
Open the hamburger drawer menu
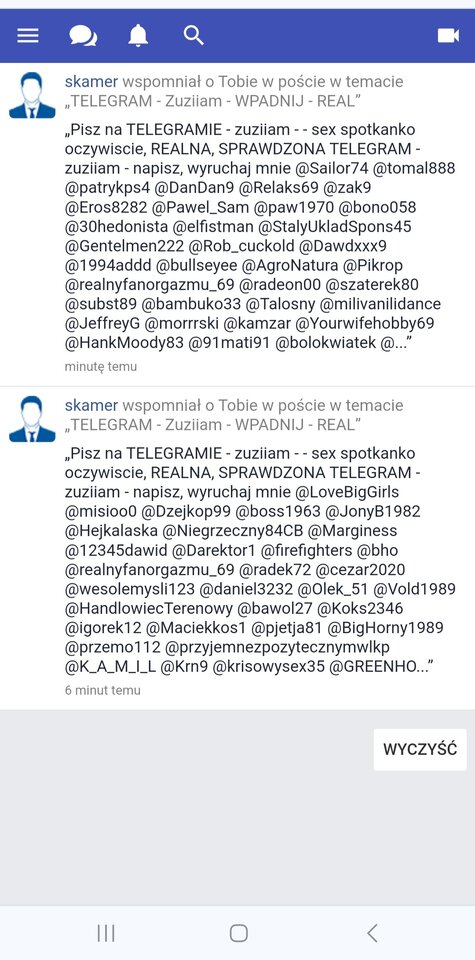[x=28, y=36]
